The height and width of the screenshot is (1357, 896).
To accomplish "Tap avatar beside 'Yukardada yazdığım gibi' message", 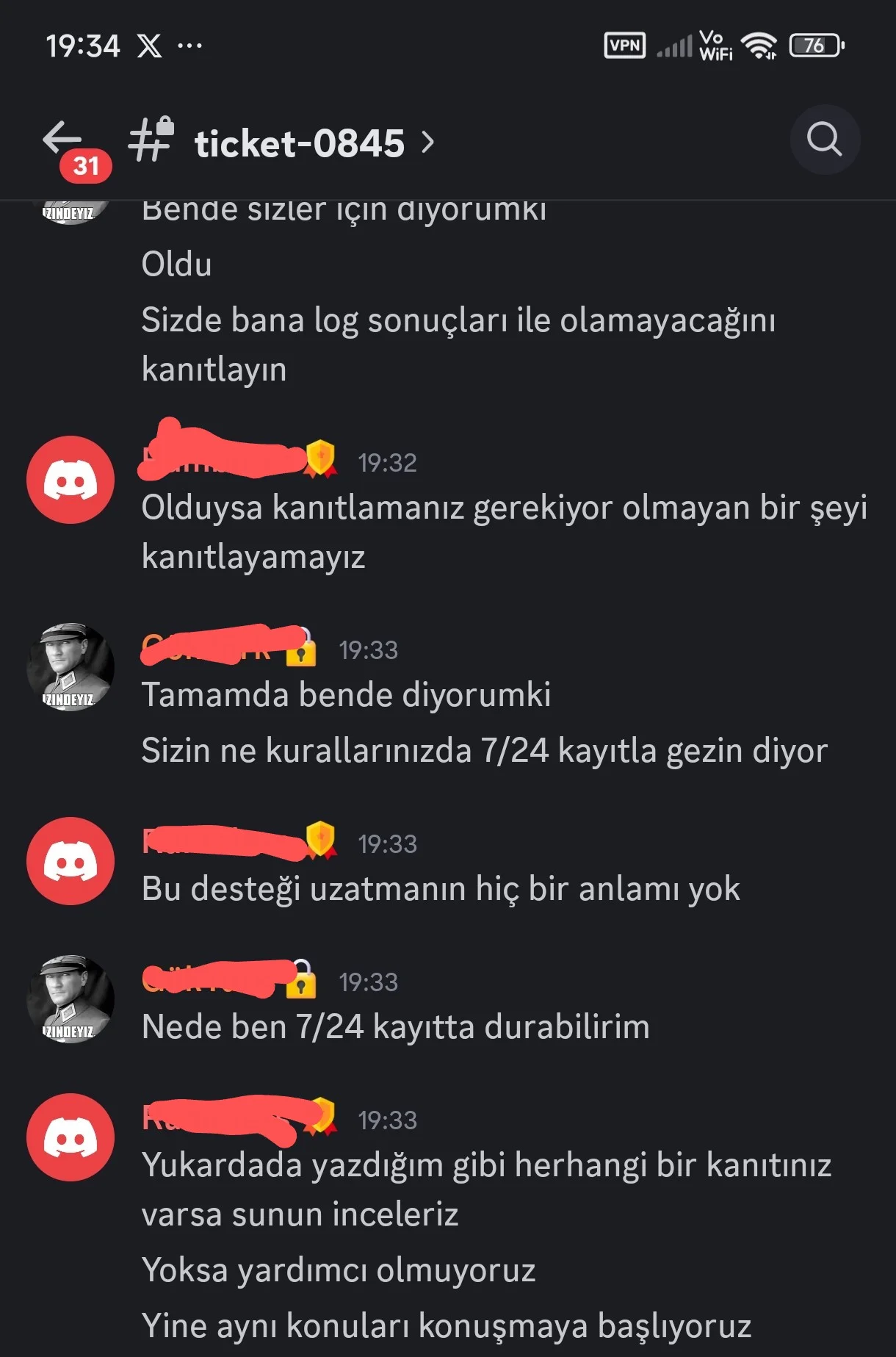I will tap(71, 1137).
